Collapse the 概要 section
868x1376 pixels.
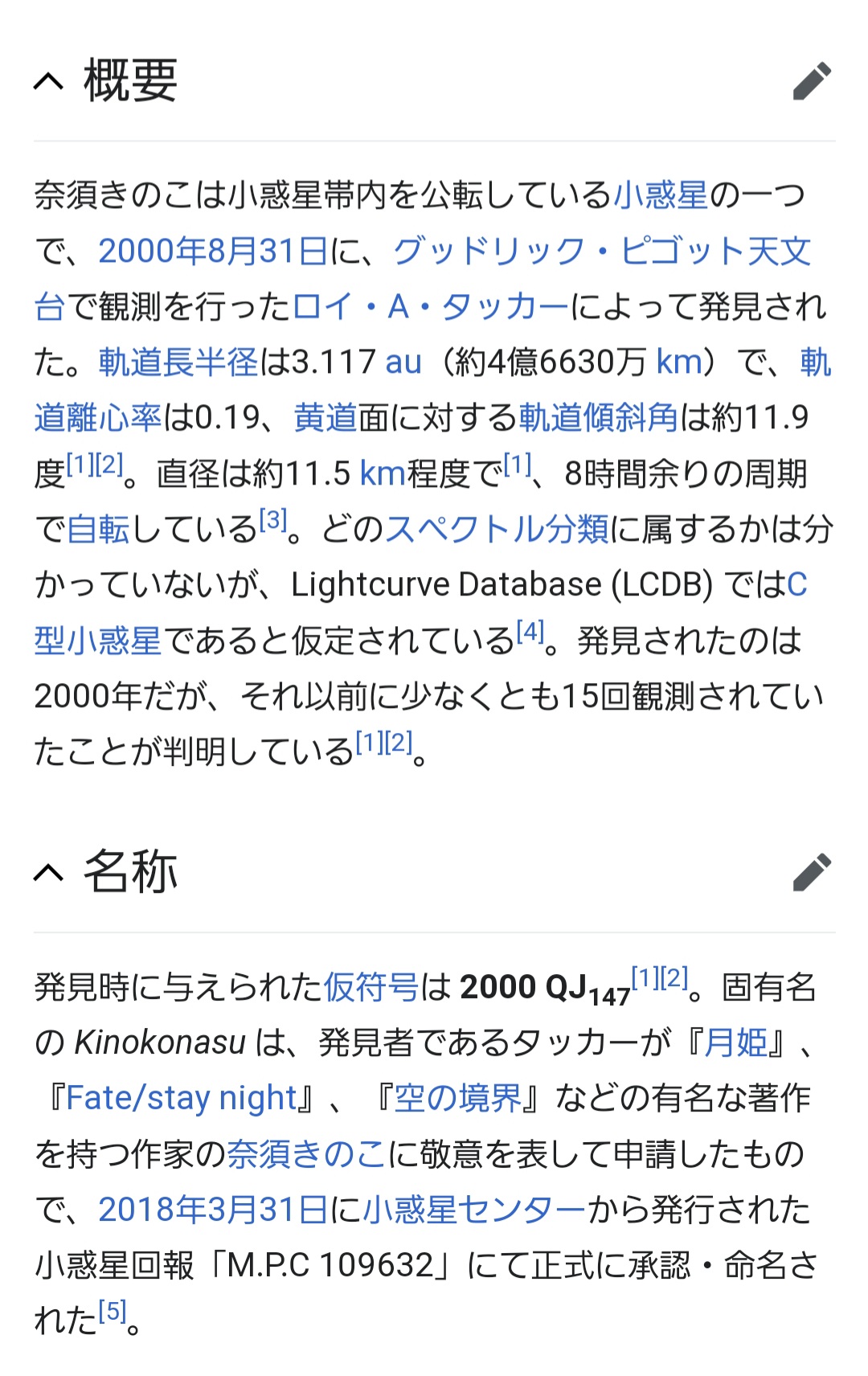[49, 80]
